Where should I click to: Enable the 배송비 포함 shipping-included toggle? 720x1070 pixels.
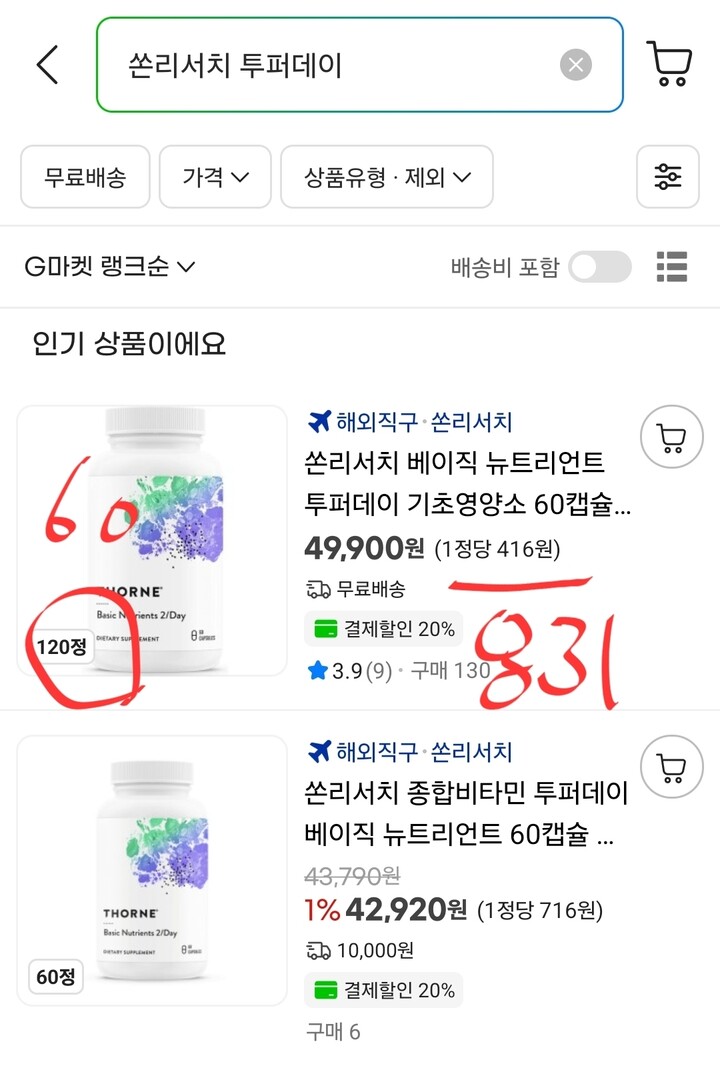click(x=599, y=267)
